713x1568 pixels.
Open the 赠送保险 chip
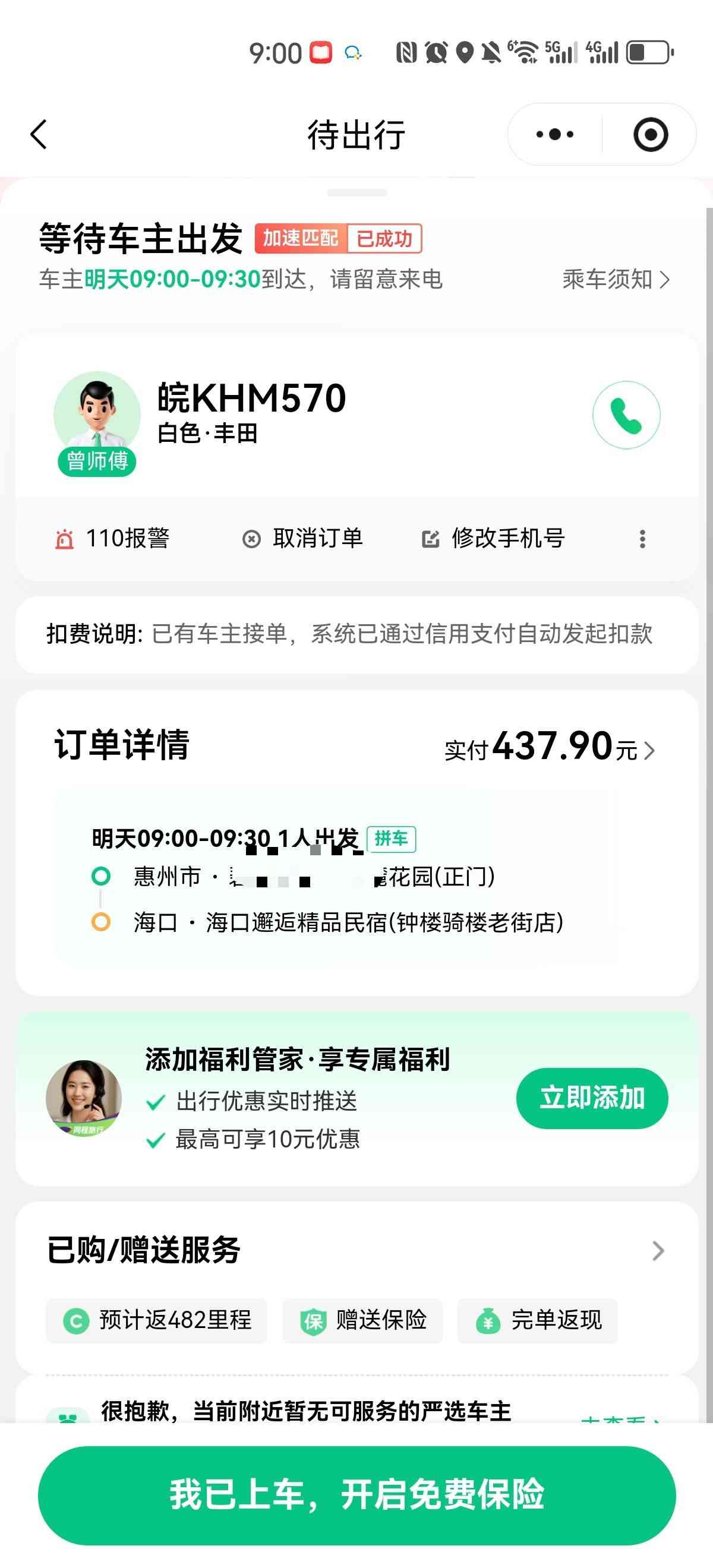[363, 1320]
